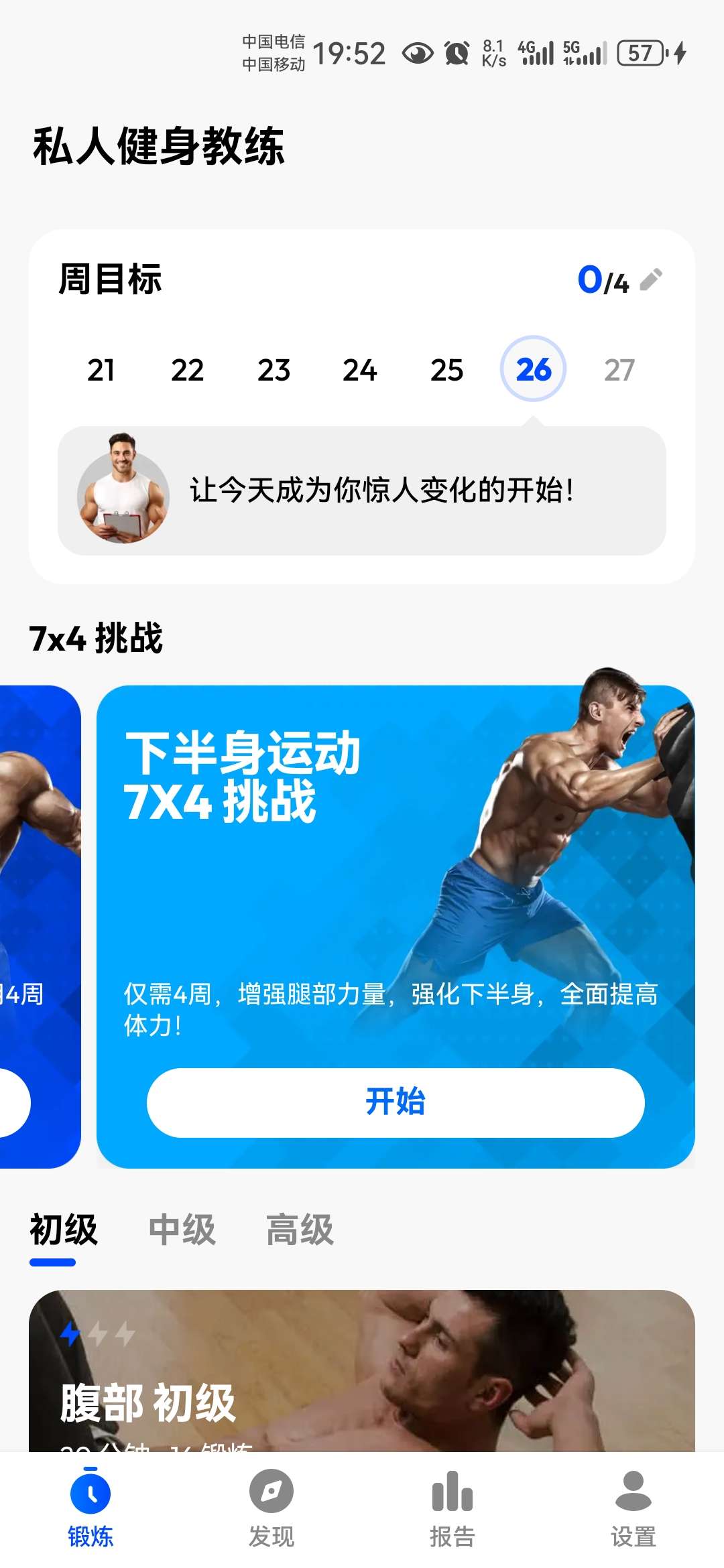The image size is (724, 1568).
Task: Open the 发现 tab
Action: coord(271,1508)
